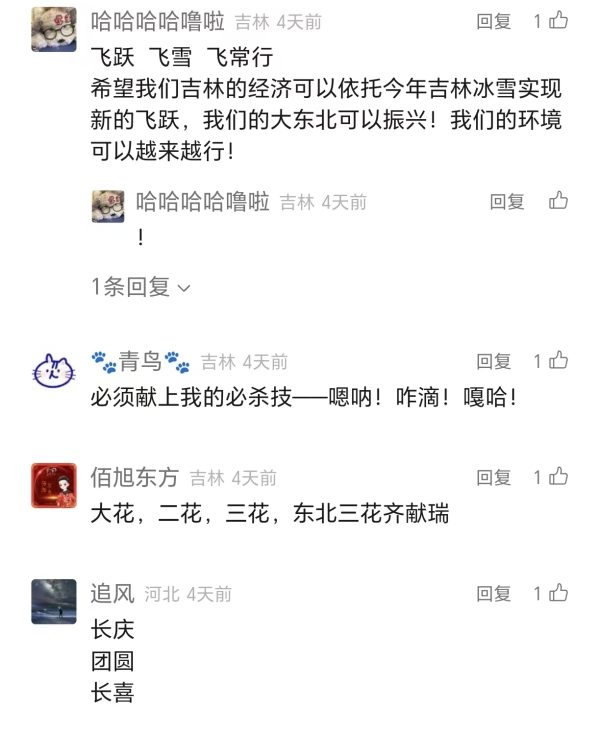Open top commenter 哈哈哈哈噜啦's avatar
This screenshot has height=735, width=600.
[54, 29]
